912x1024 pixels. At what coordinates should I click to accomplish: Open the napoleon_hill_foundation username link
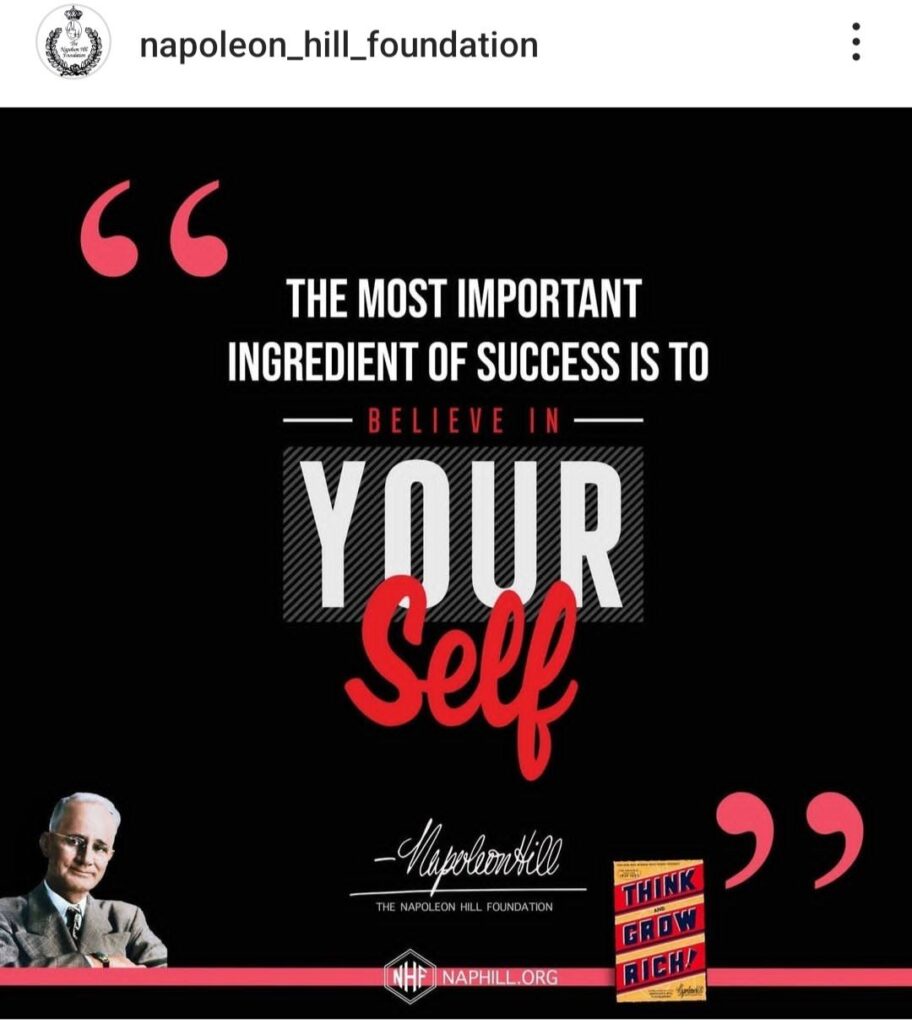click(338, 45)
